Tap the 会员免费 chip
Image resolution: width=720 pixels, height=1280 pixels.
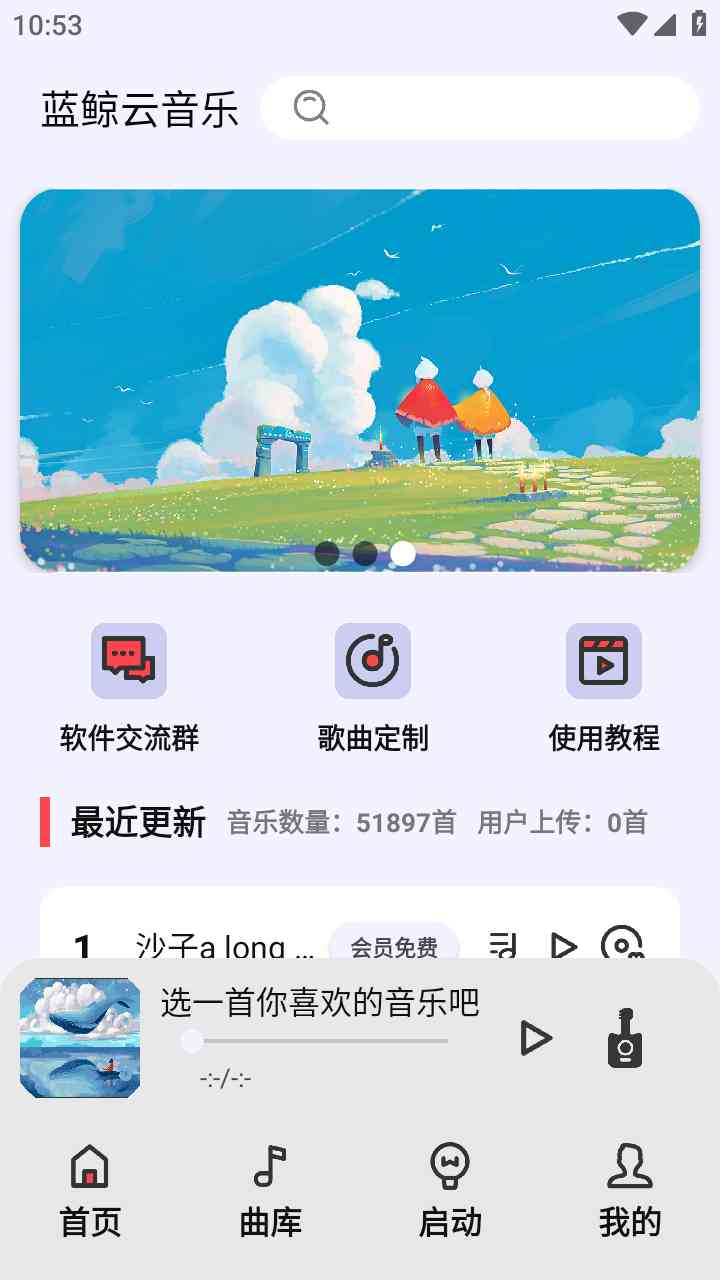click(394, 946)
